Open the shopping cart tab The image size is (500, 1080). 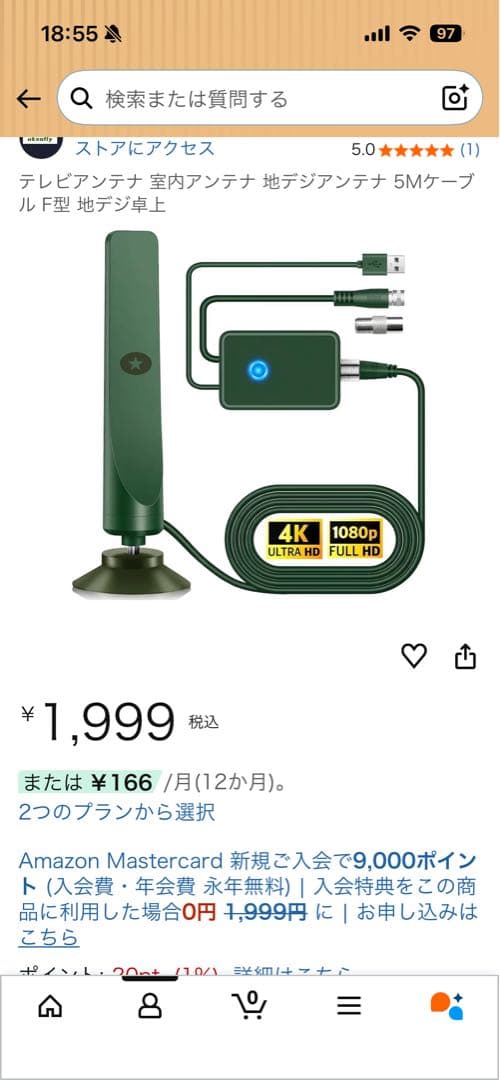coord(249,1006)
